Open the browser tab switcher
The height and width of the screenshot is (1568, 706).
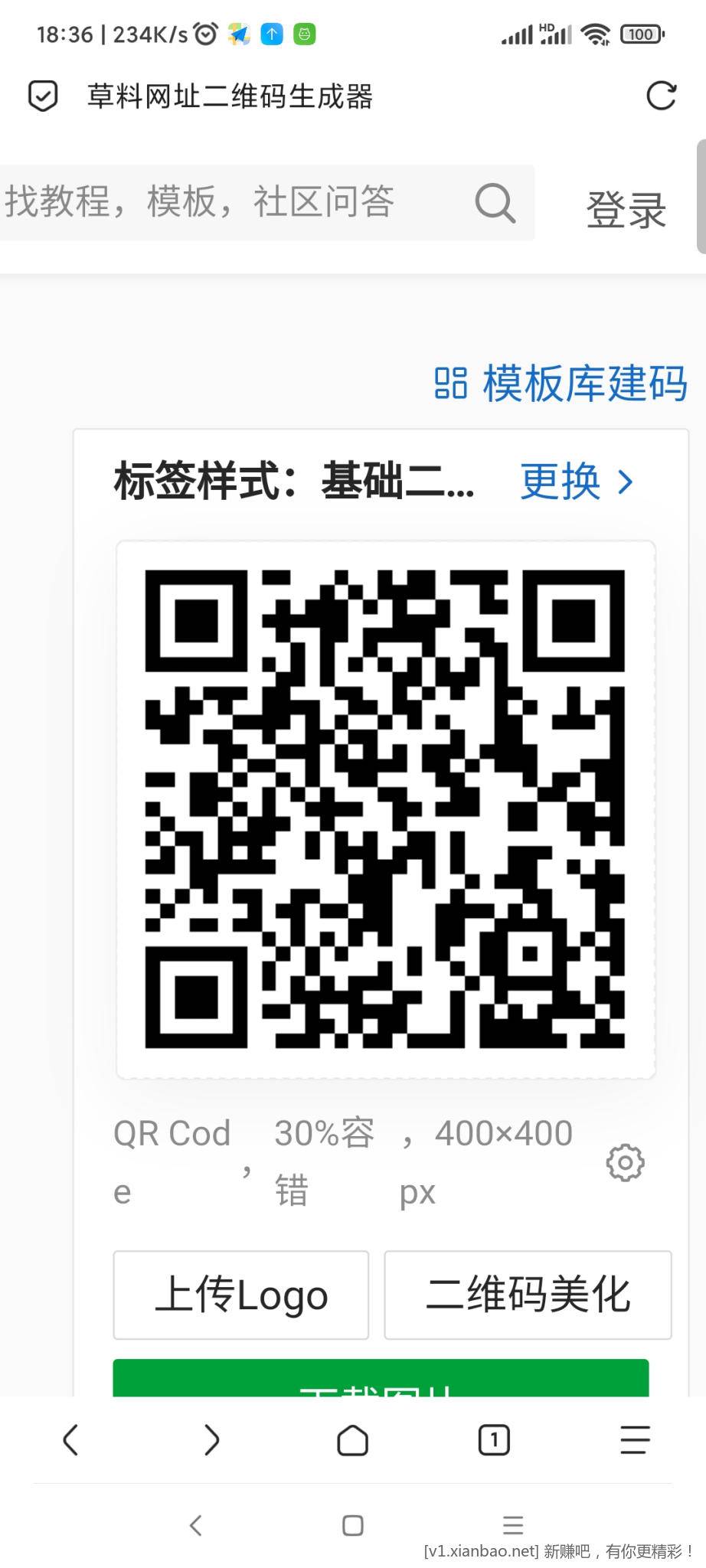(x=494, y=1440)
